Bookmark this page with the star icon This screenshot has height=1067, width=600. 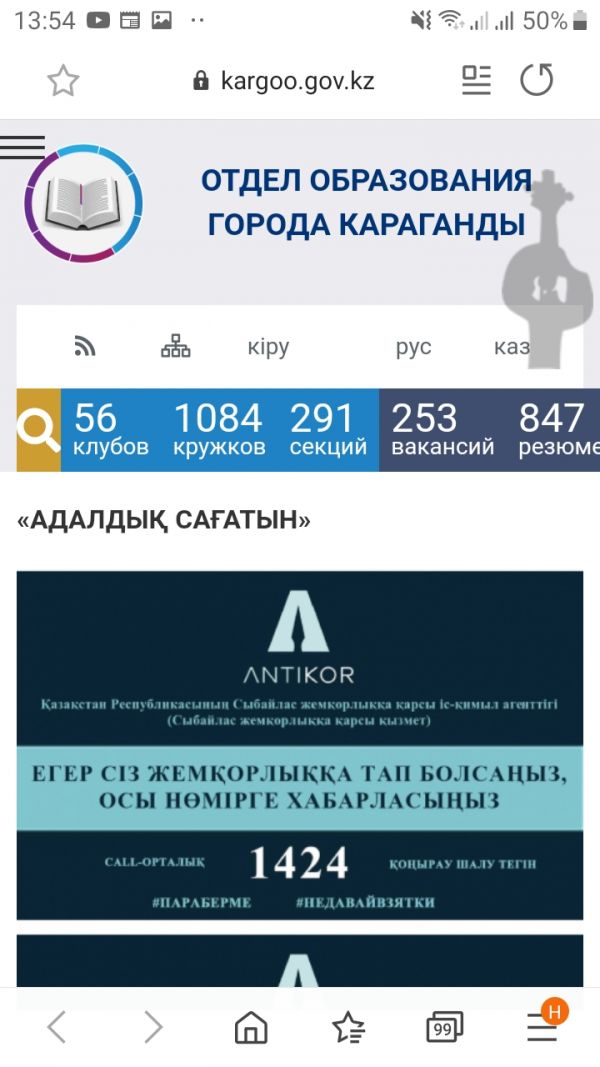click(x=63, y=81)
